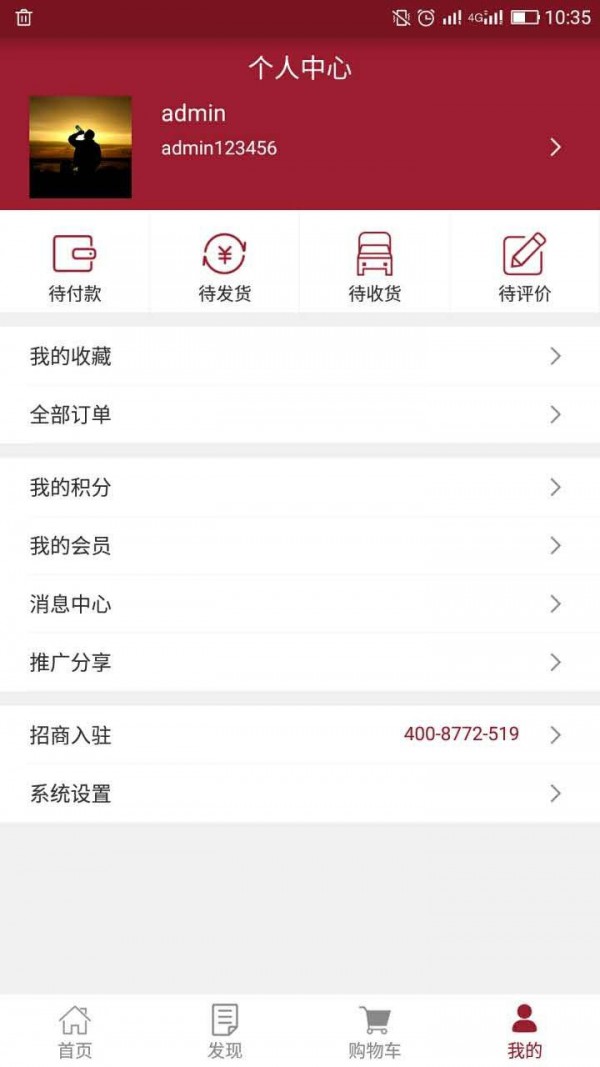
Task: Switch to the 发现 discover tab
Action: [x=225, y=1031]
